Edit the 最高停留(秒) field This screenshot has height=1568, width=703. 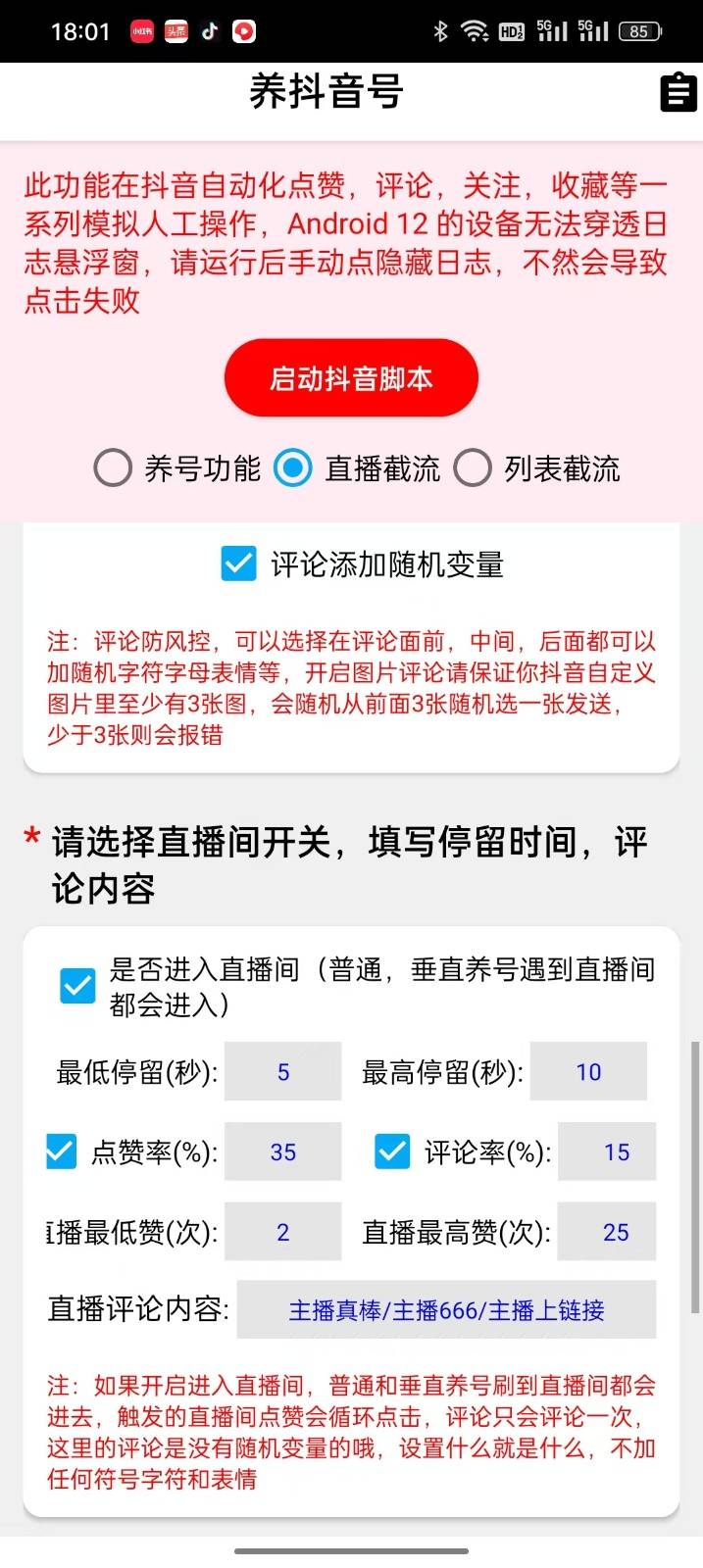point(588,1072)
